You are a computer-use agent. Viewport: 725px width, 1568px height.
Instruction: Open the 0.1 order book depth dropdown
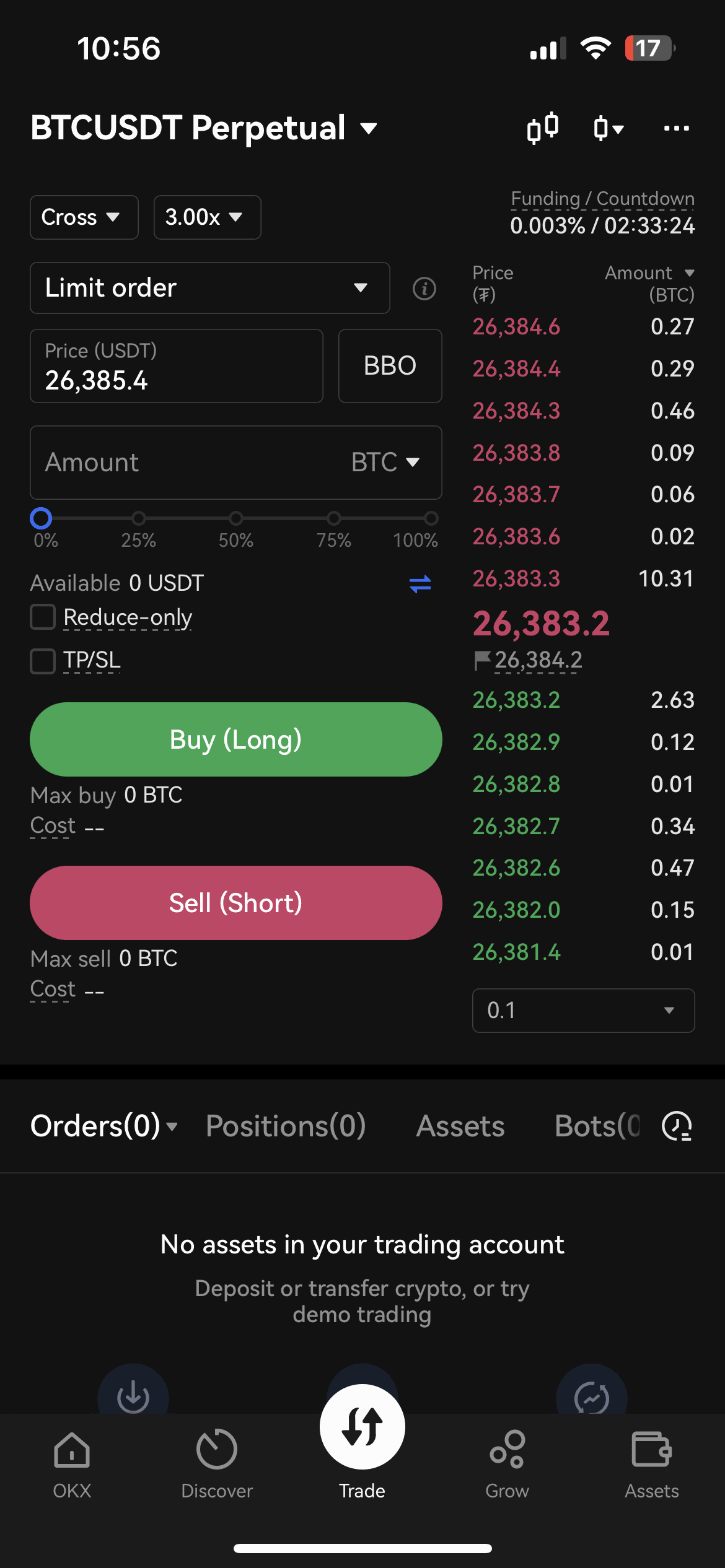583,1011
